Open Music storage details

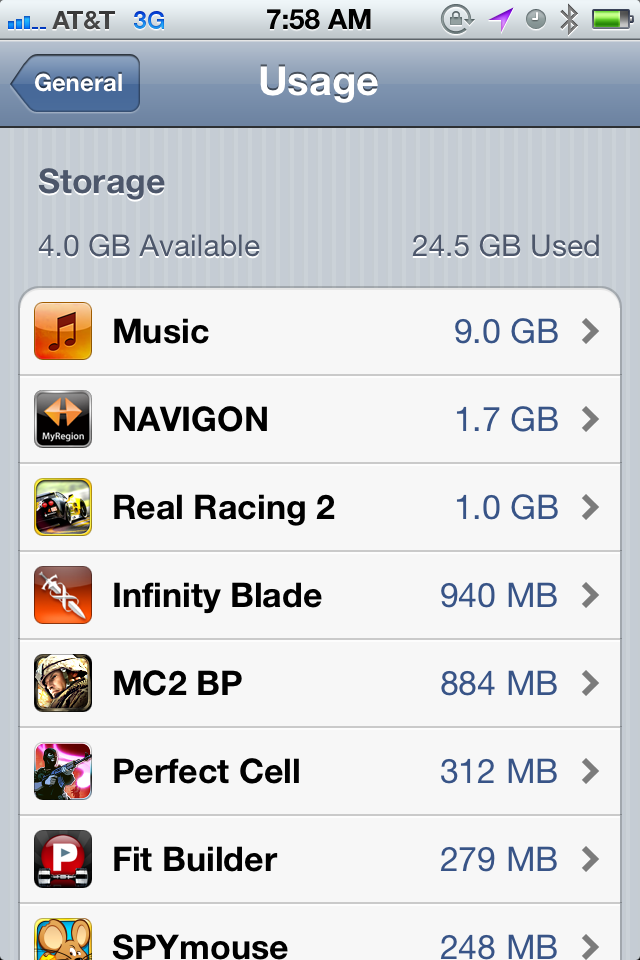[x=320, y=332]
